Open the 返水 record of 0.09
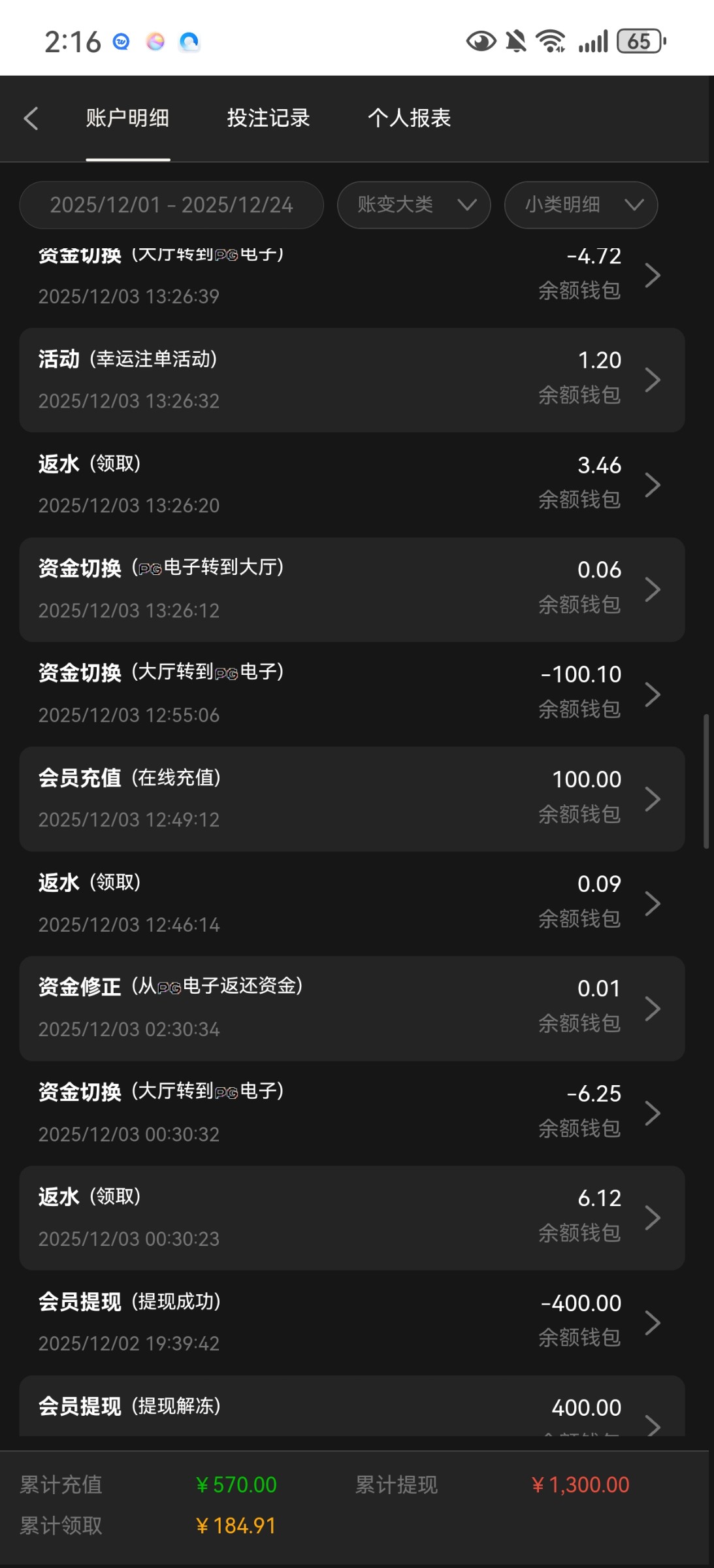 (x=351, y=904)
